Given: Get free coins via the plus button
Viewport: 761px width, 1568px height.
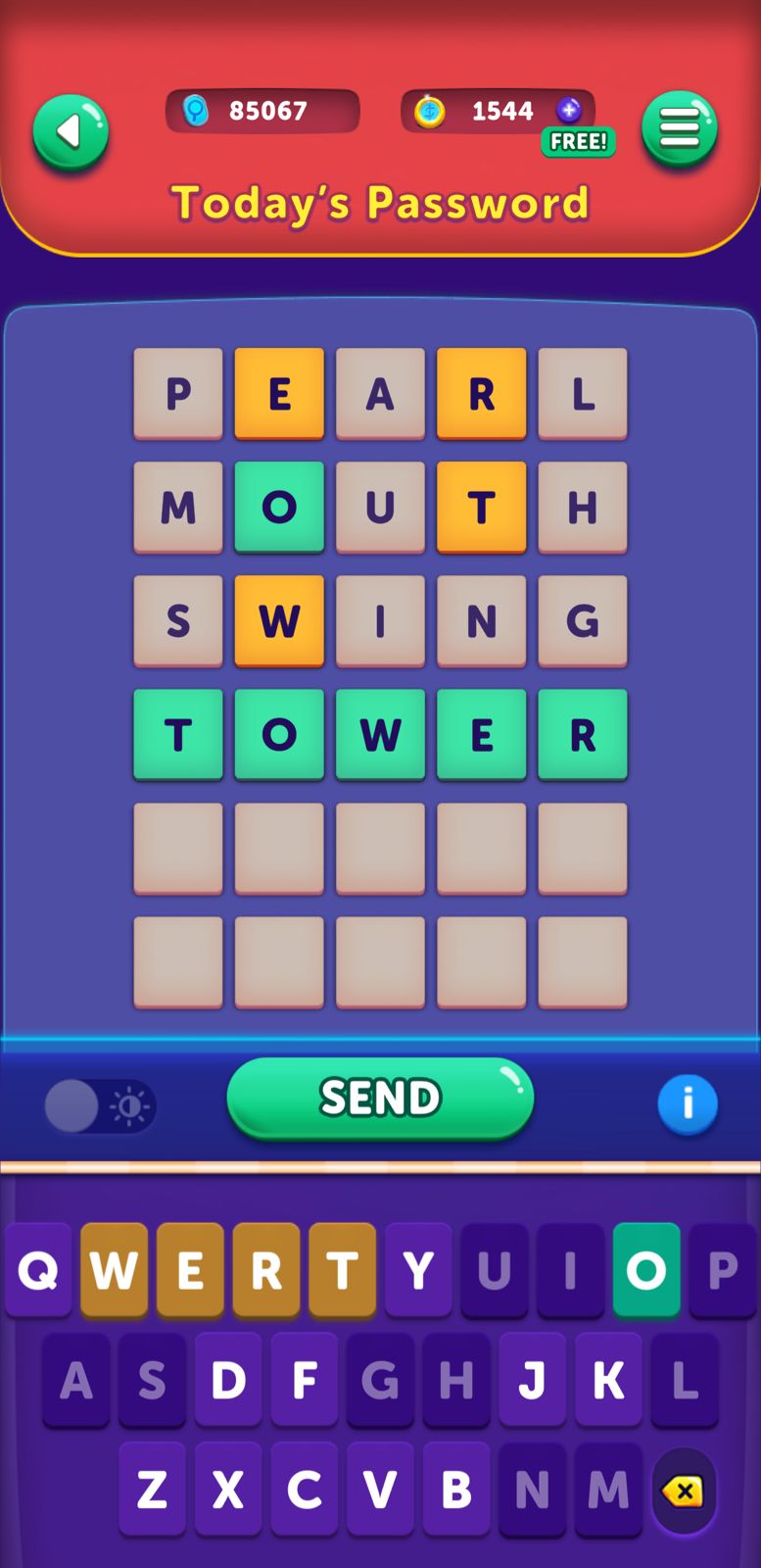Looking at the screenshot, I should tap(569, 110).
